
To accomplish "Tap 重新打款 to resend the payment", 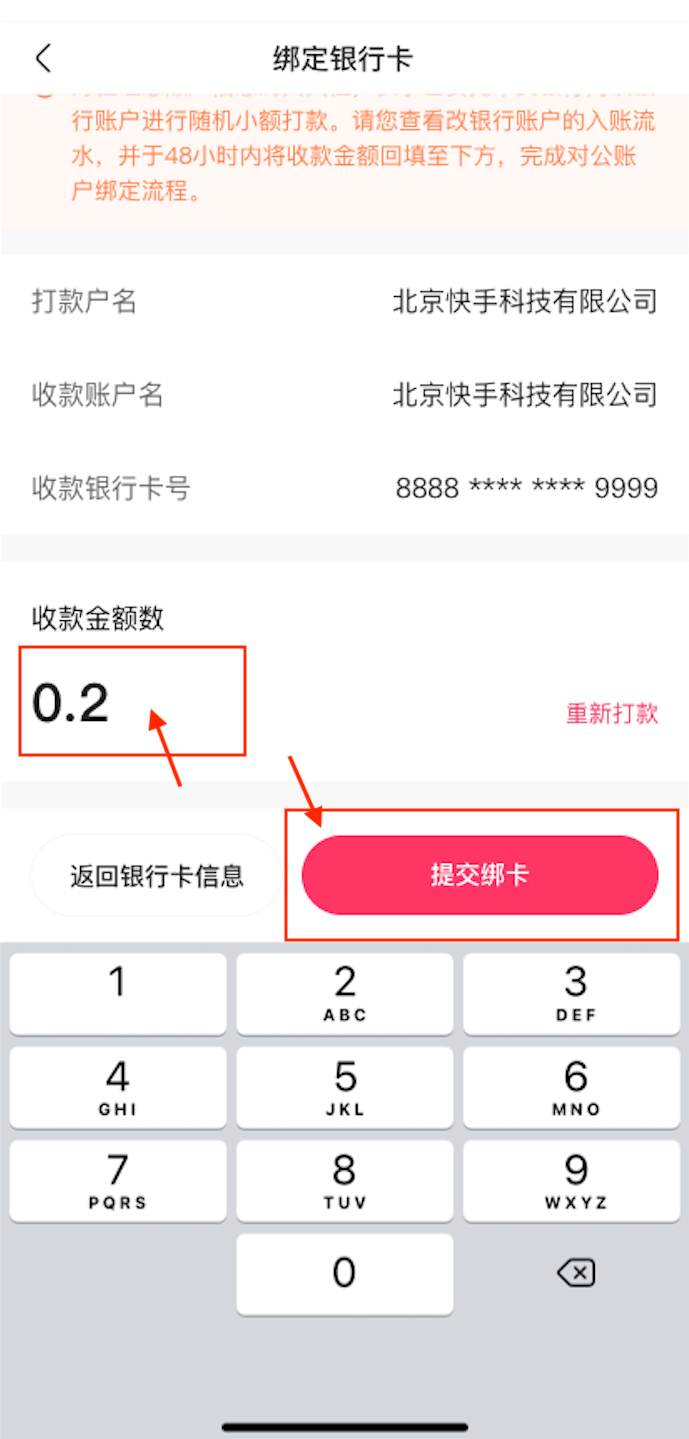I will (x=611, y=713).
